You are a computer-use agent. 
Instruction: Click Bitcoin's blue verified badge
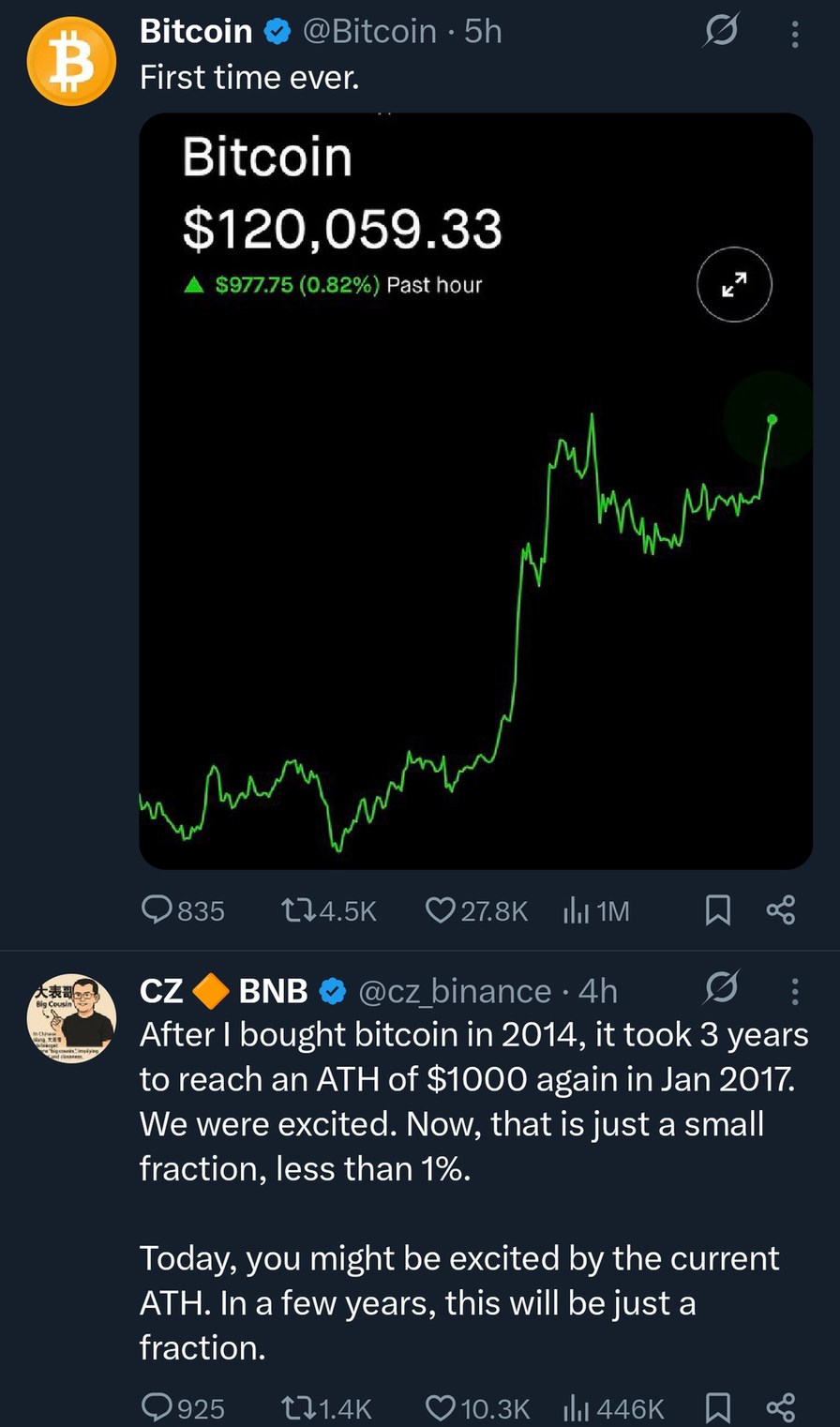(277, 31)
